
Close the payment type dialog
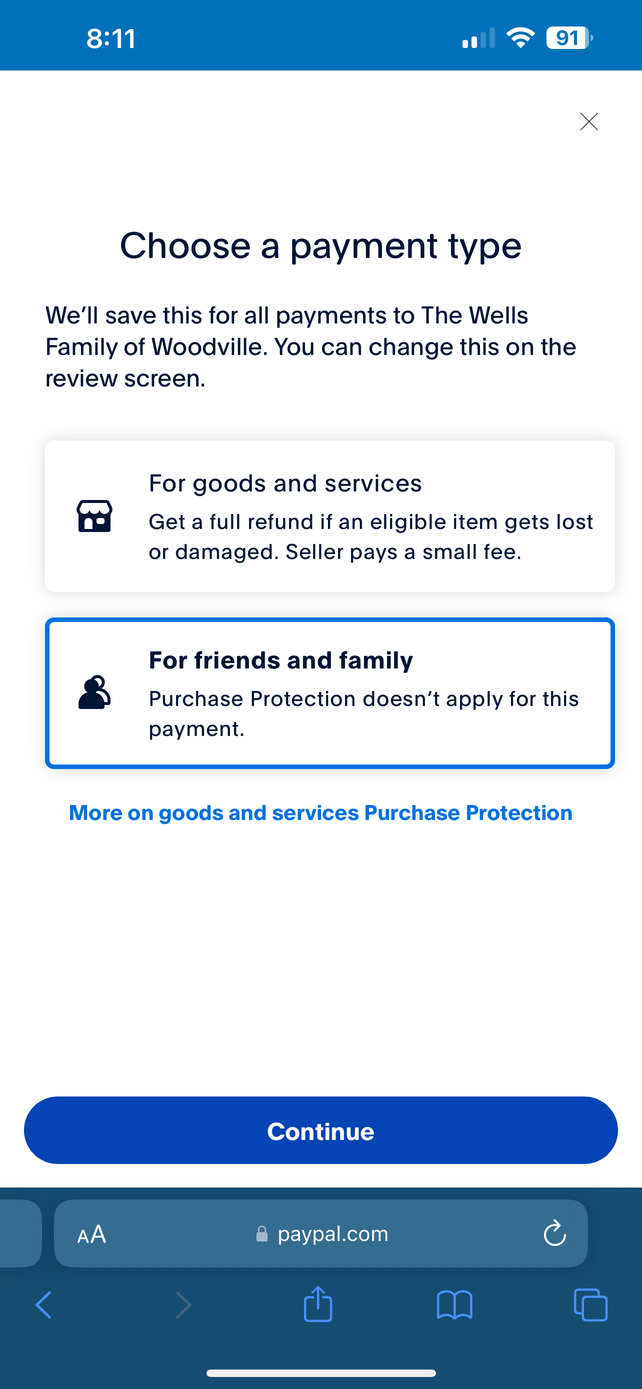[589, 122]
